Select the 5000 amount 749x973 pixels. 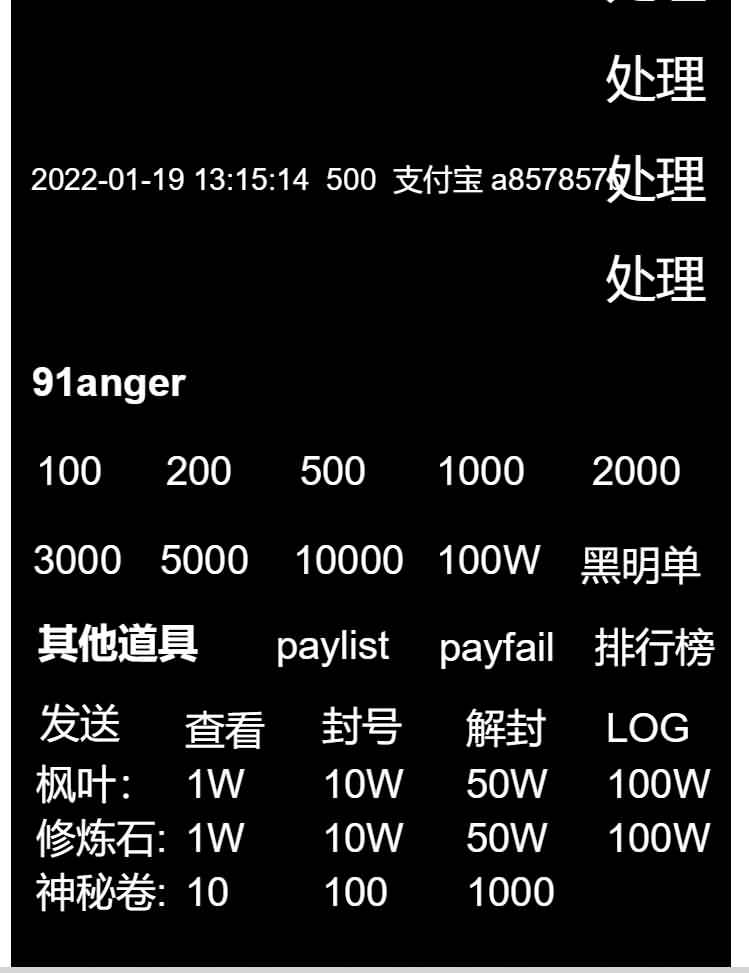click(204, 560)
